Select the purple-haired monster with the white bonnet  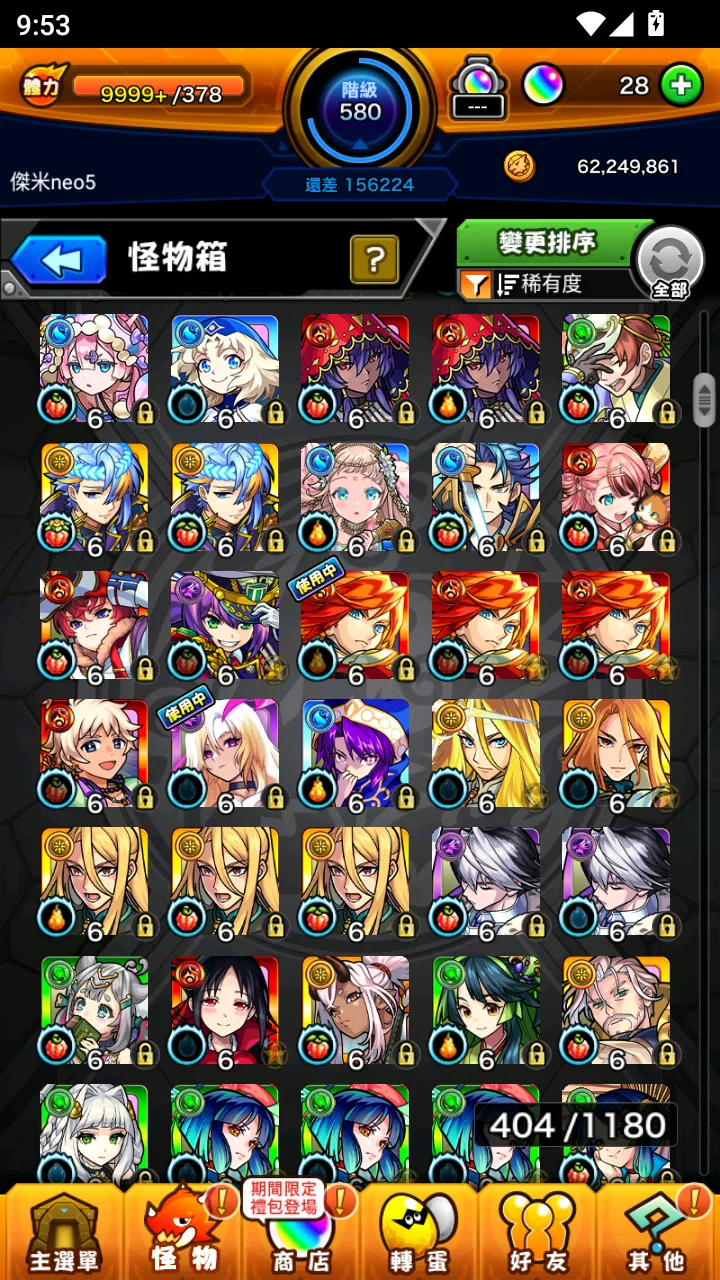click(354, 754)
